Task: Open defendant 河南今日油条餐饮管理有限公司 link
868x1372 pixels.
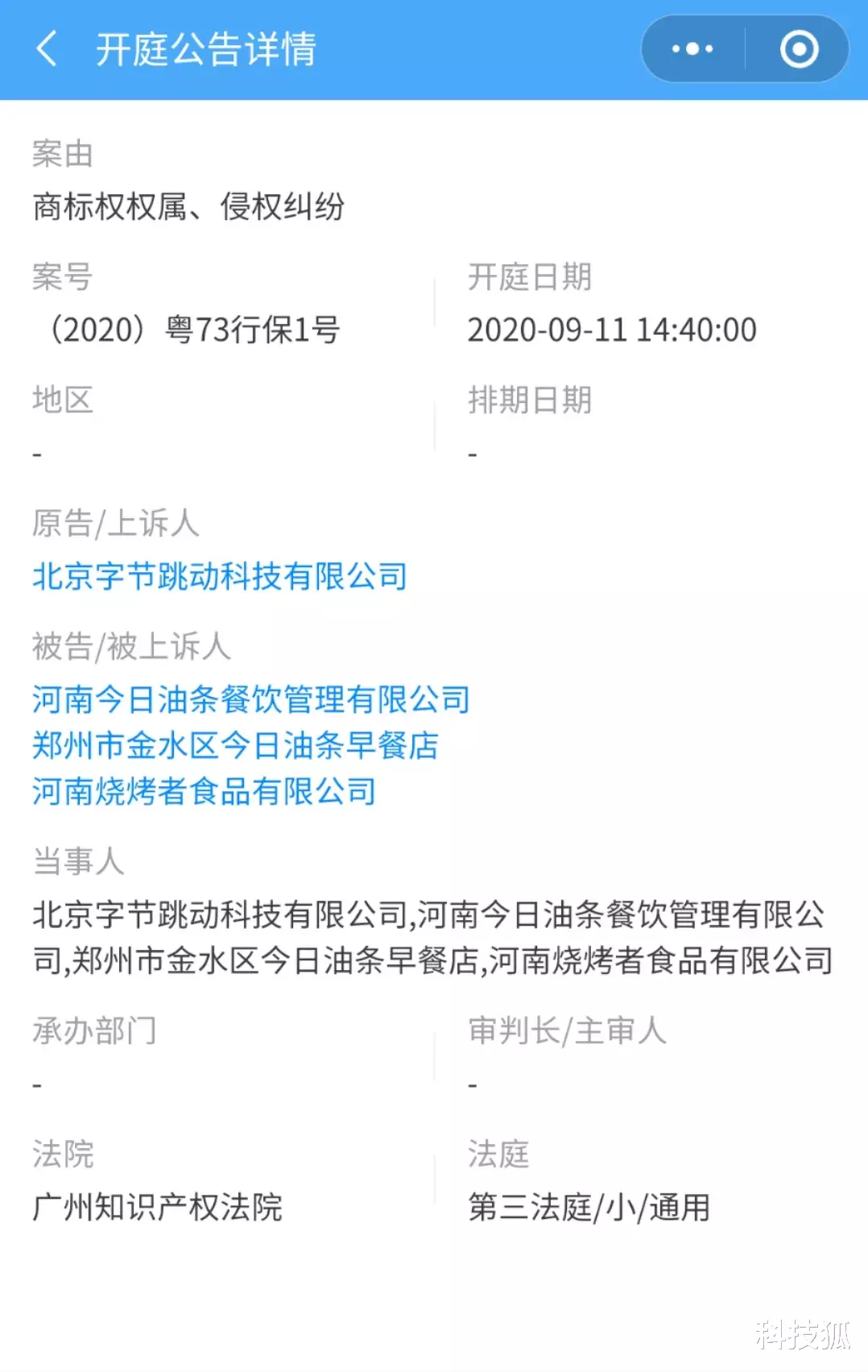Action: pyautogui.click(x=250, y=699)
